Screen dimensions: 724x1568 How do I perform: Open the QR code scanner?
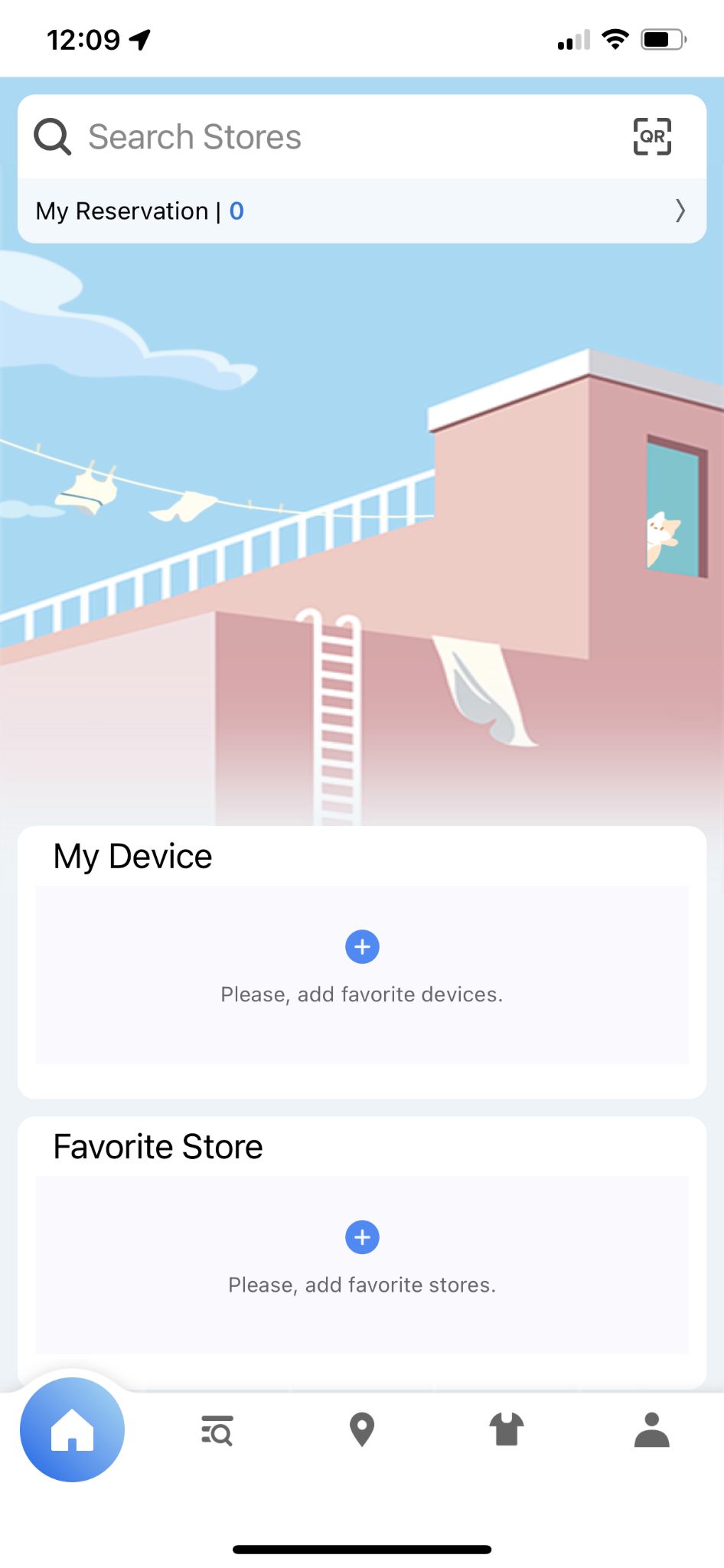(x=652, y=137)
